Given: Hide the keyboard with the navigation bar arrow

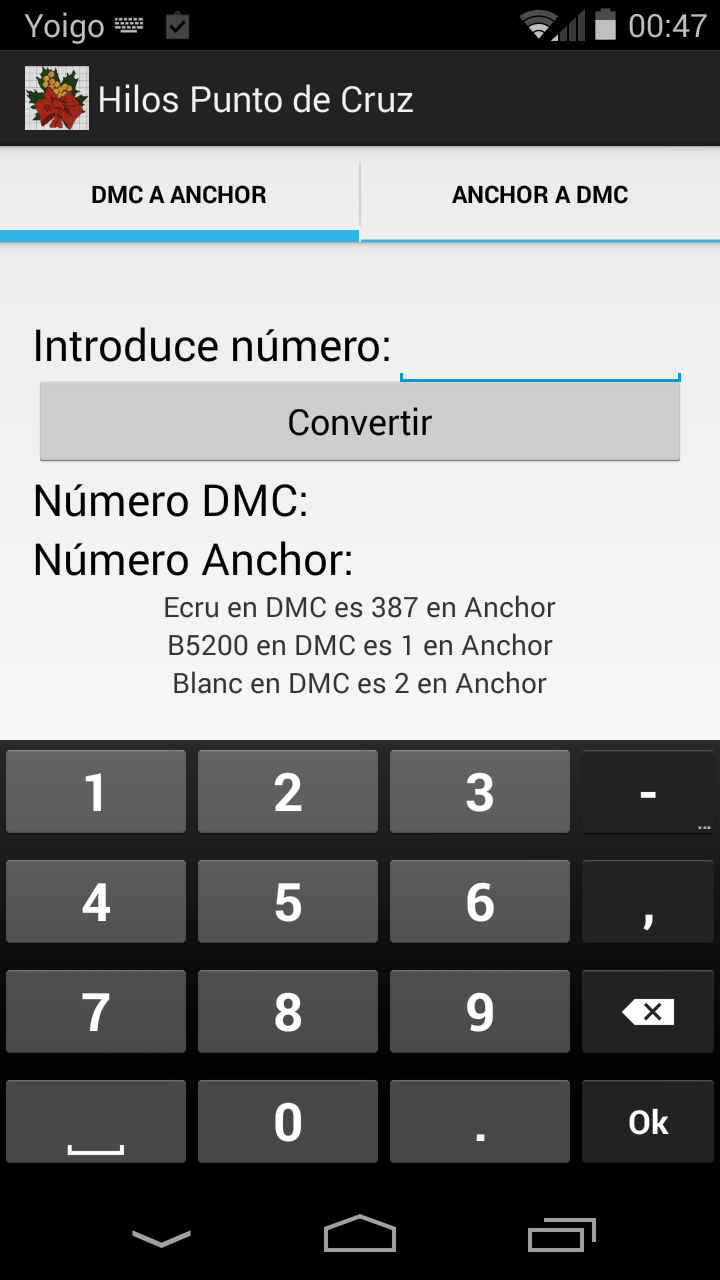Looking at the screenshot, I should (161, 1239).
